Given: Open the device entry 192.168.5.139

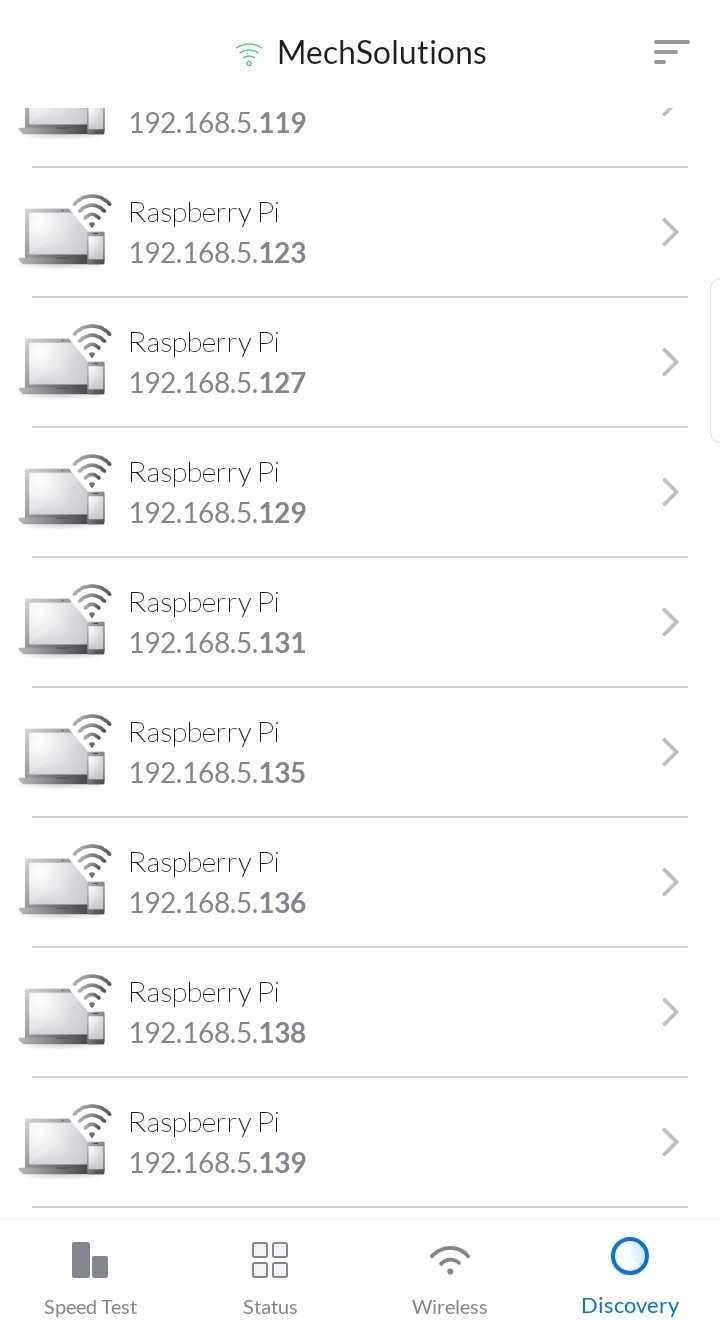Looking at the screenshot, I should [360, 1142].
